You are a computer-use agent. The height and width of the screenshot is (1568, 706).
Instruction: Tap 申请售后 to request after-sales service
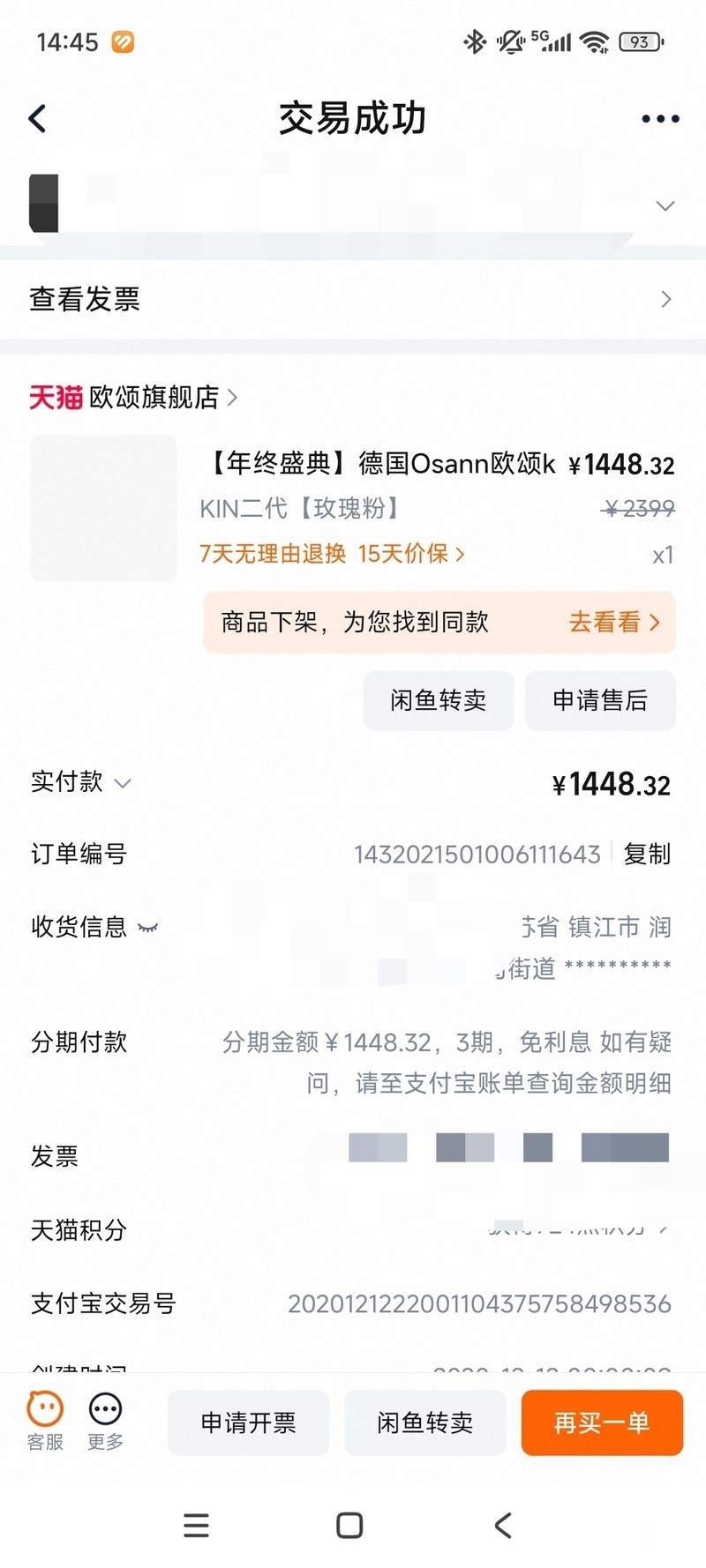click(x=600, y=700)
